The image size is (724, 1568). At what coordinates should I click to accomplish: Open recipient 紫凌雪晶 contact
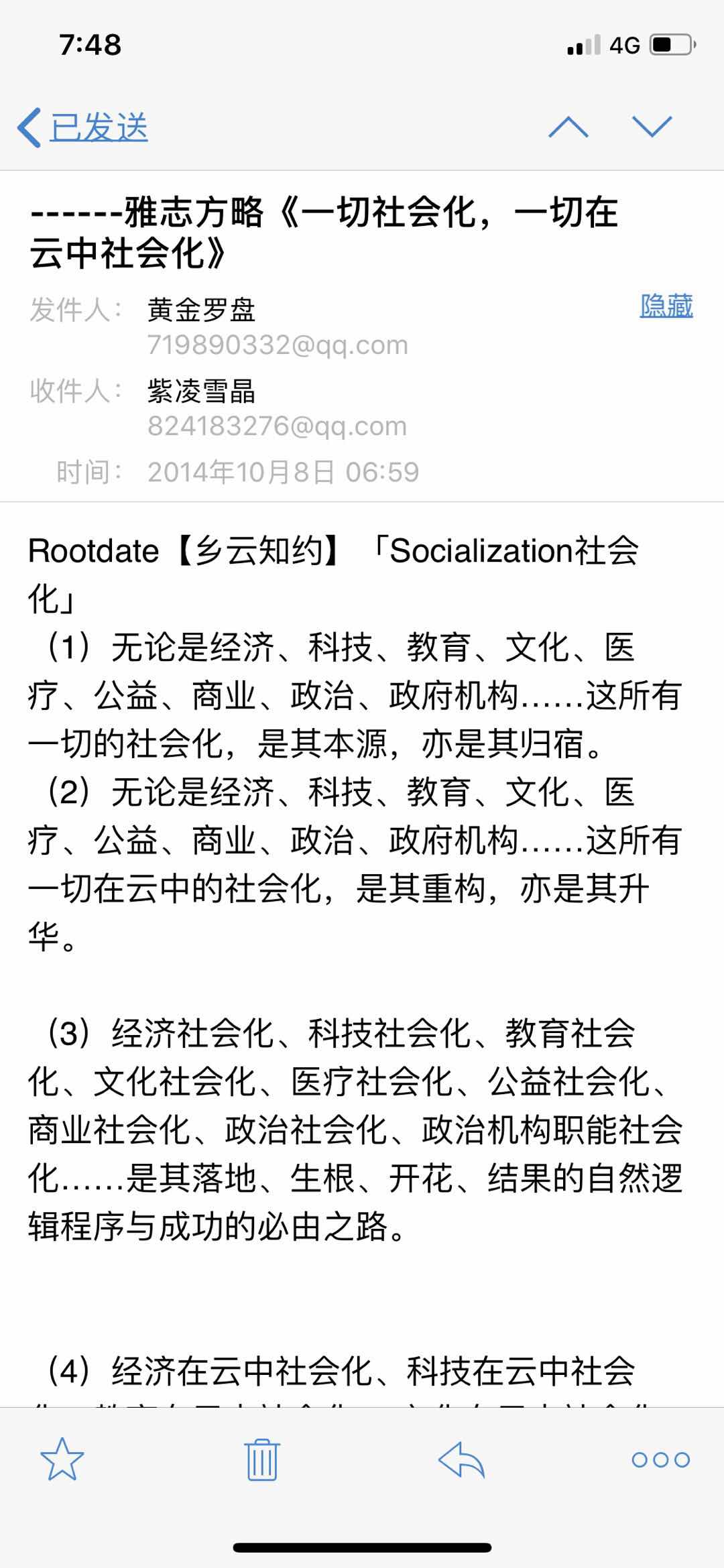[202, 391]
